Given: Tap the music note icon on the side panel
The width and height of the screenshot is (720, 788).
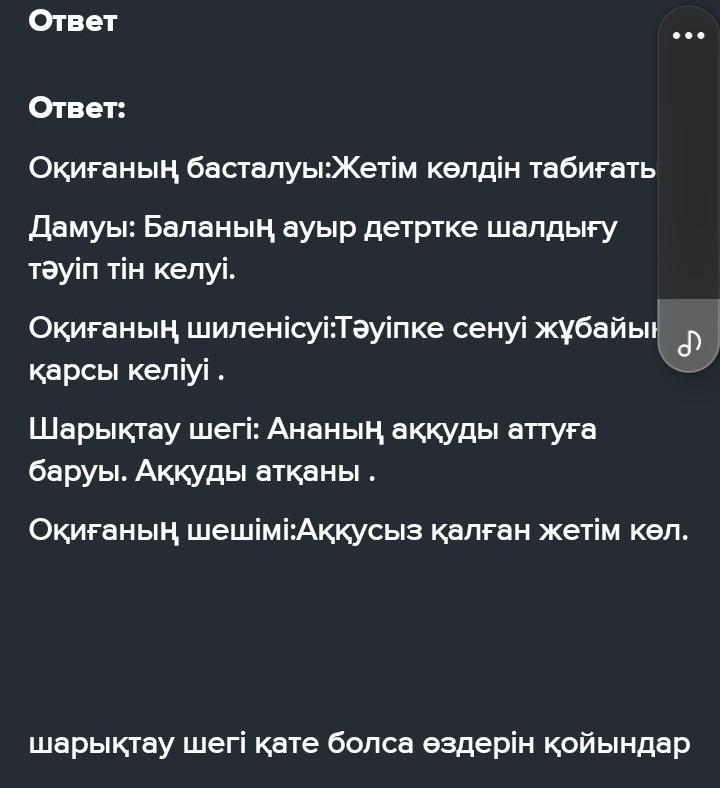Looking at the screenshot, I should pyautogui.click(x=689, y=343).
